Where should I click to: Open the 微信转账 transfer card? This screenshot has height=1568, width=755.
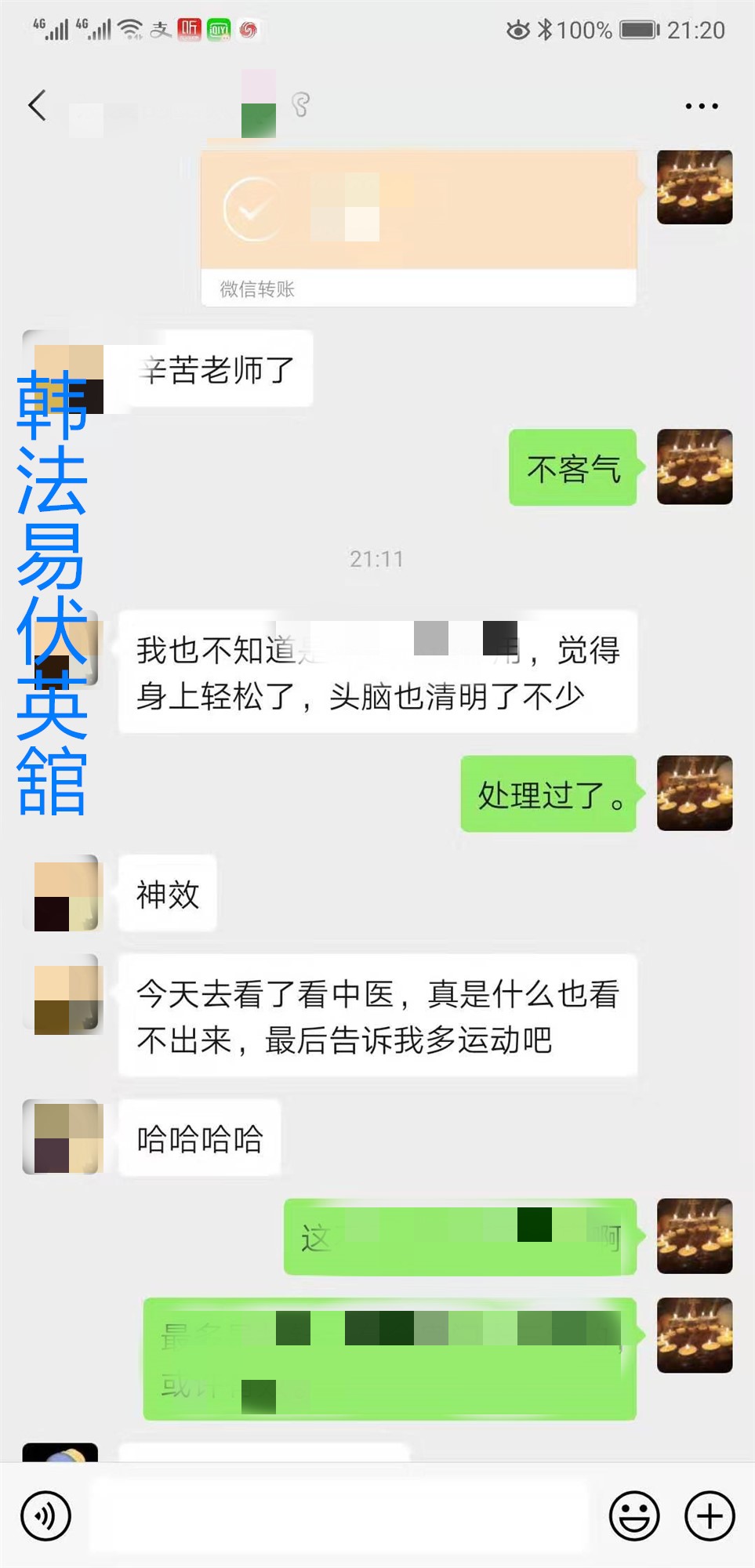tap(418, 227)
